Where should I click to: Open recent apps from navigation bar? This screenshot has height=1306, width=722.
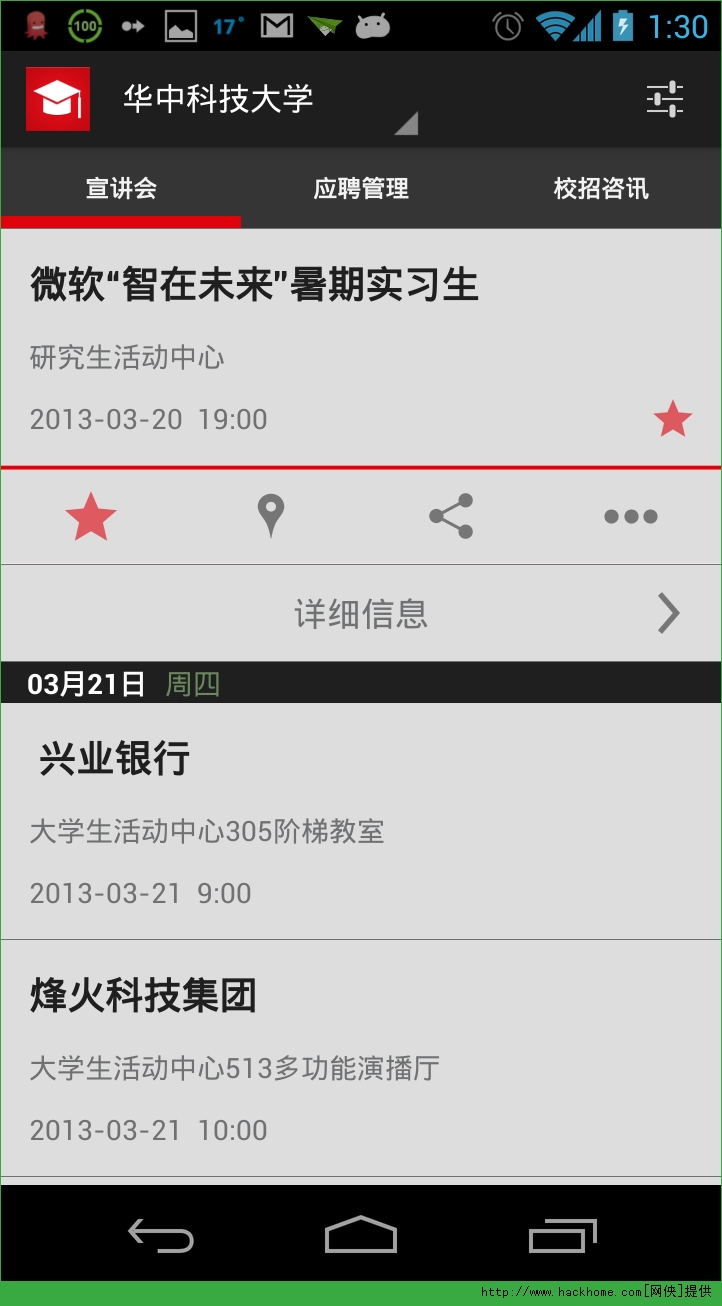[562, 1237]
